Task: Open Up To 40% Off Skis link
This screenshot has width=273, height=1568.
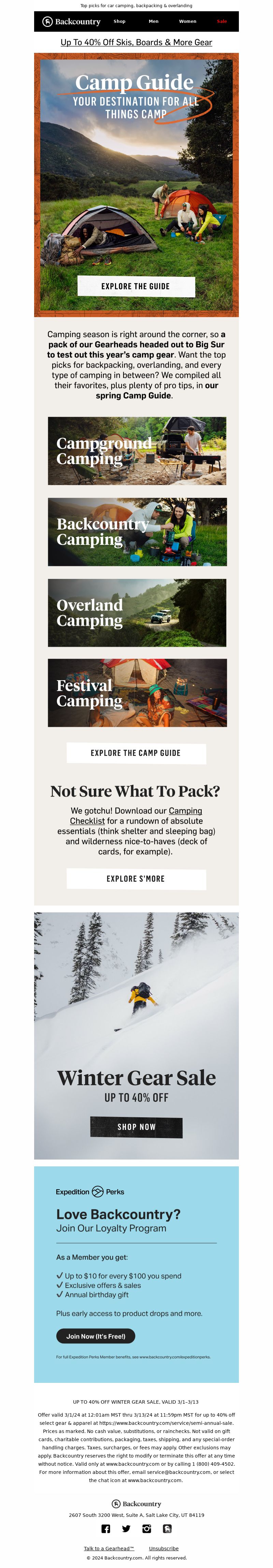Action: [136, 43]
